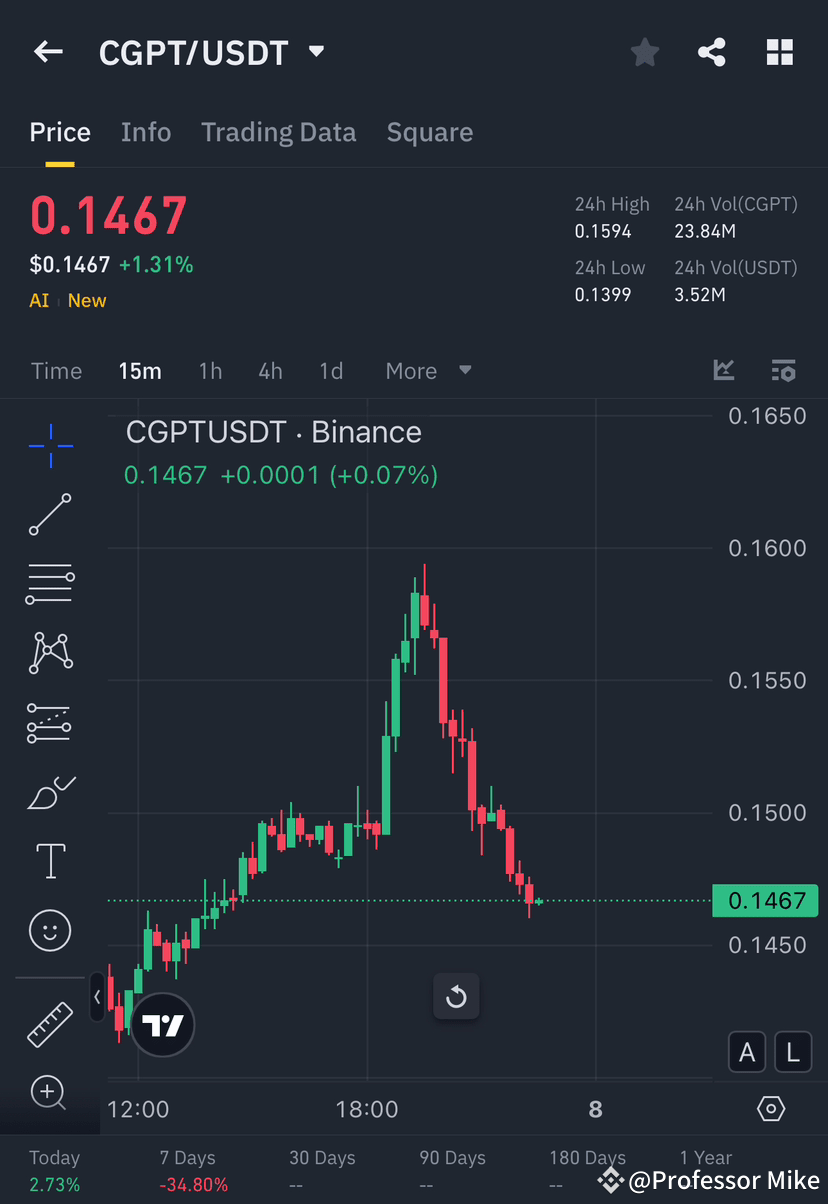Select the horizontal lines drawing tool
The image size is (828, 1204).
pyautogui.click(x=49, y=583)
